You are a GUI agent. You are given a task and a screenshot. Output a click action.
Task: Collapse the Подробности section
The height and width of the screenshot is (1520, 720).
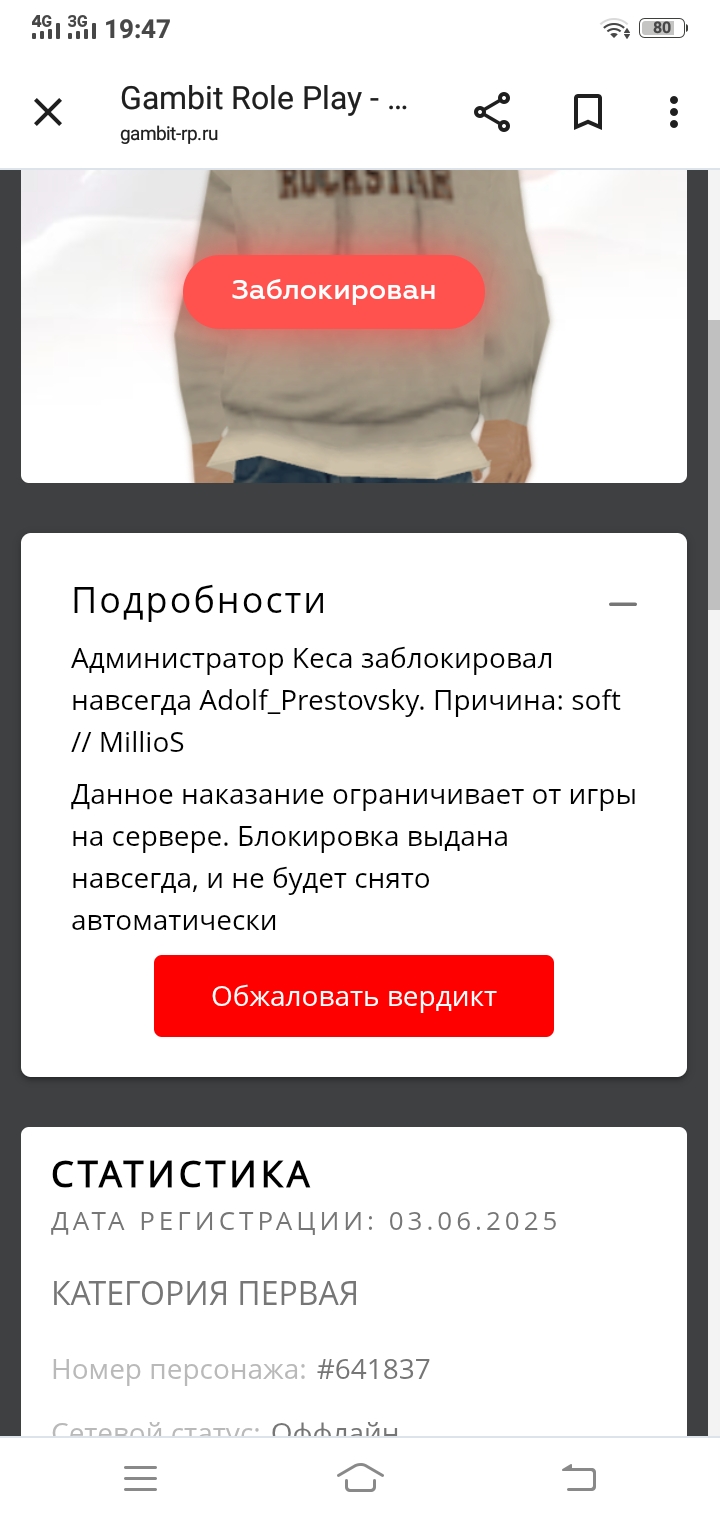(x=622, y=604)
